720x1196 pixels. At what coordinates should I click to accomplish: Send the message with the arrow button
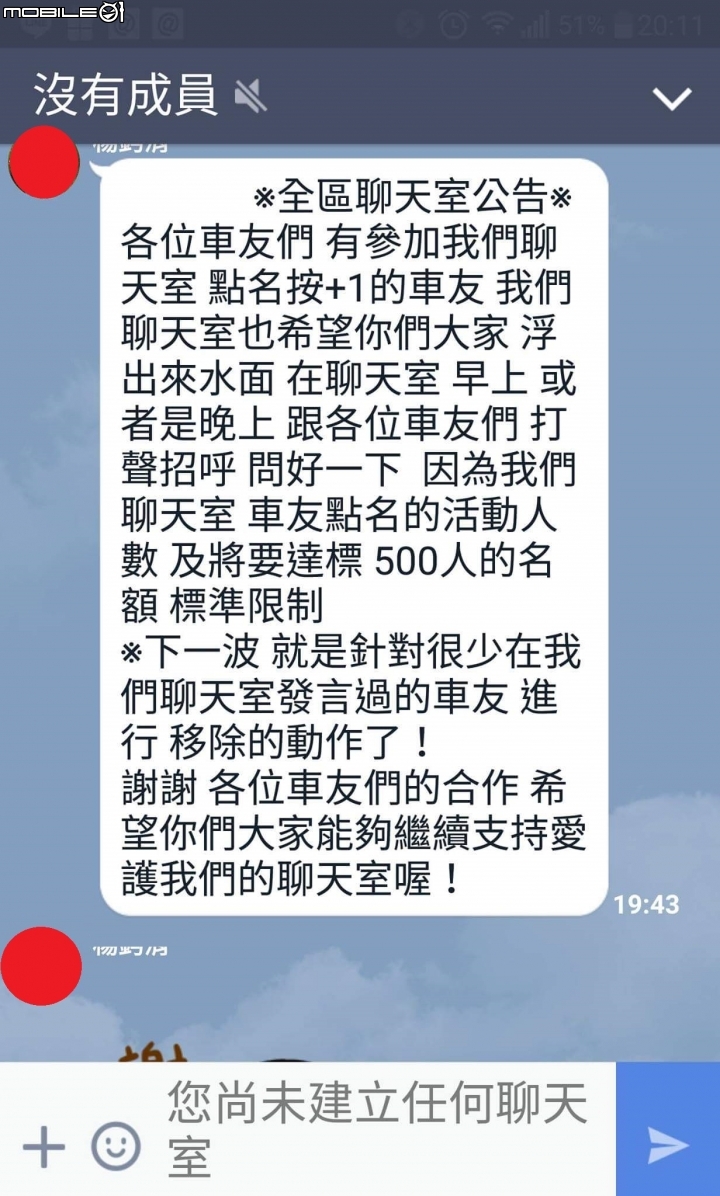[x=667, y=1145]
